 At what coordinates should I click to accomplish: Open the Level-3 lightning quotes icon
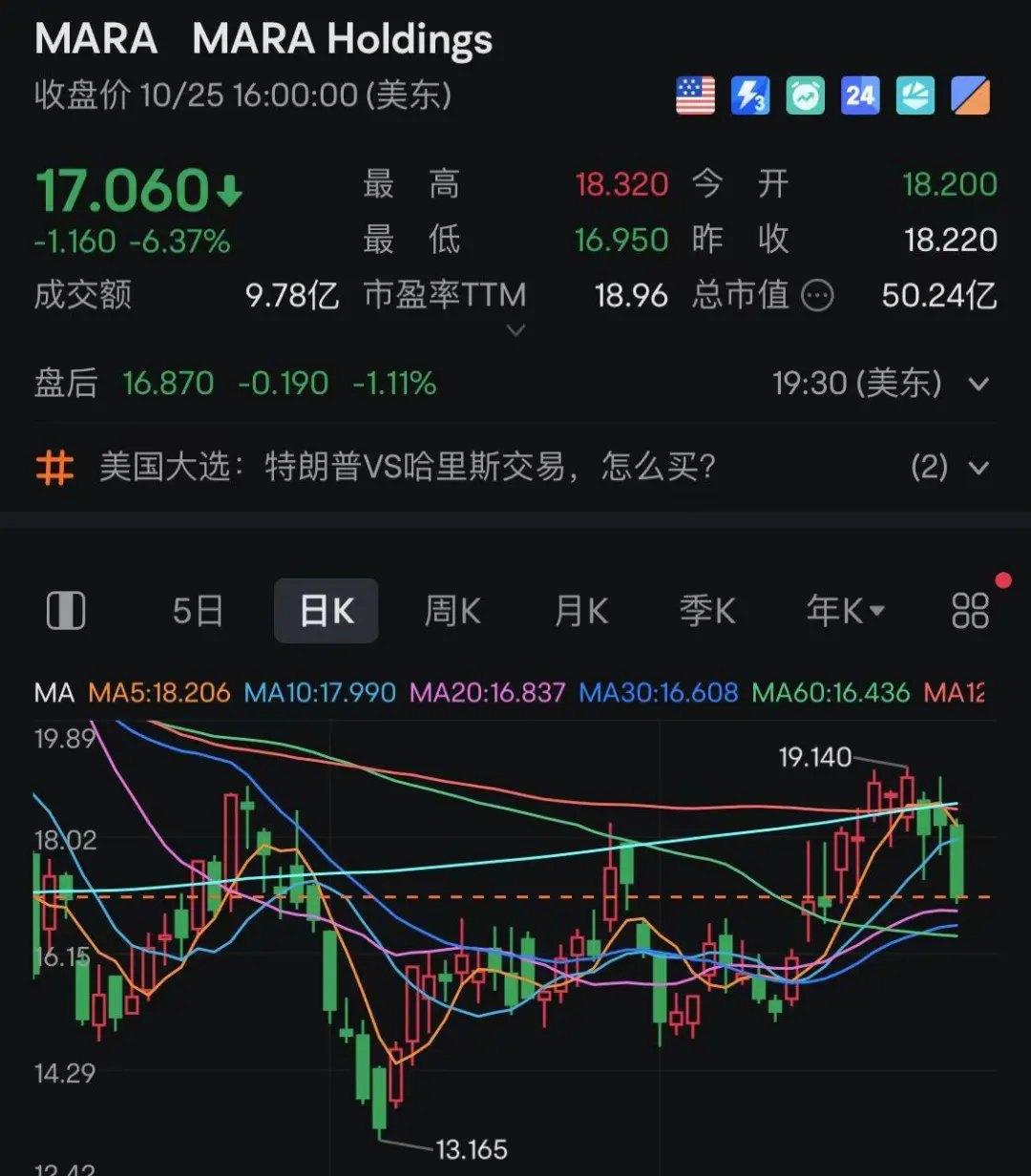click(x=750, y=95)
